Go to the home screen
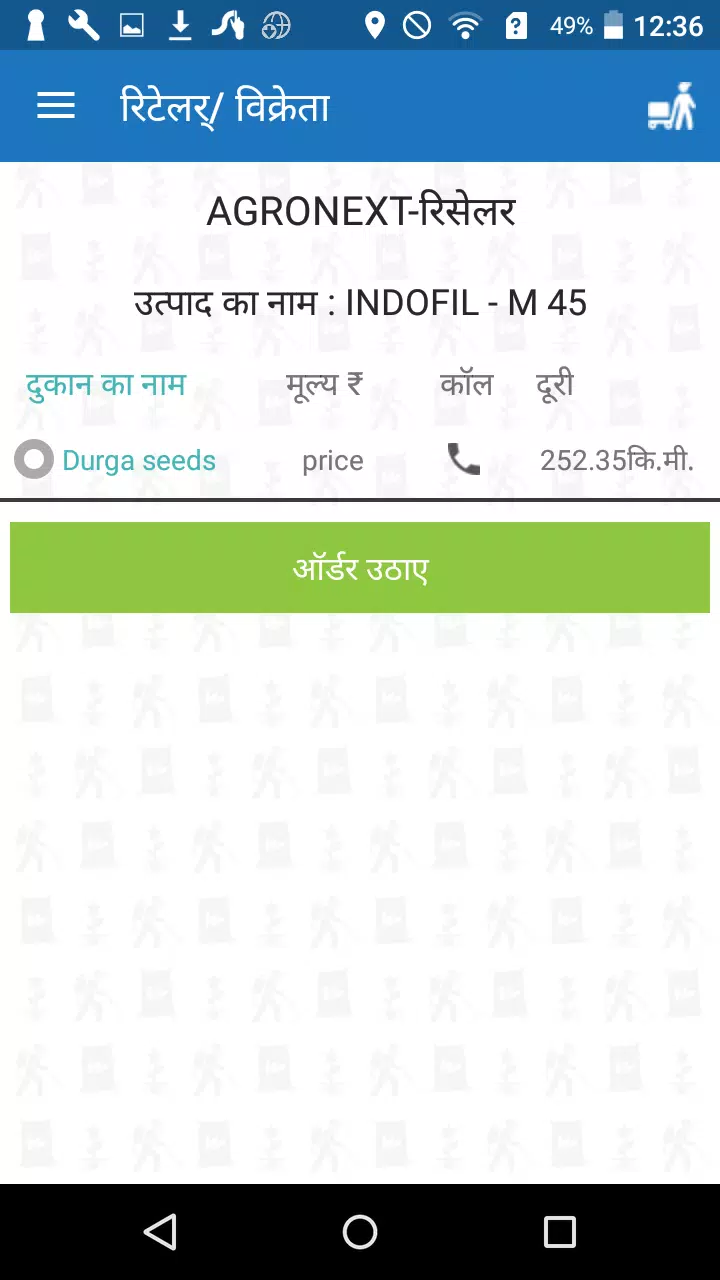Screen dimensions: 720x1280 pyautogui.click(x=360, y=1232)
